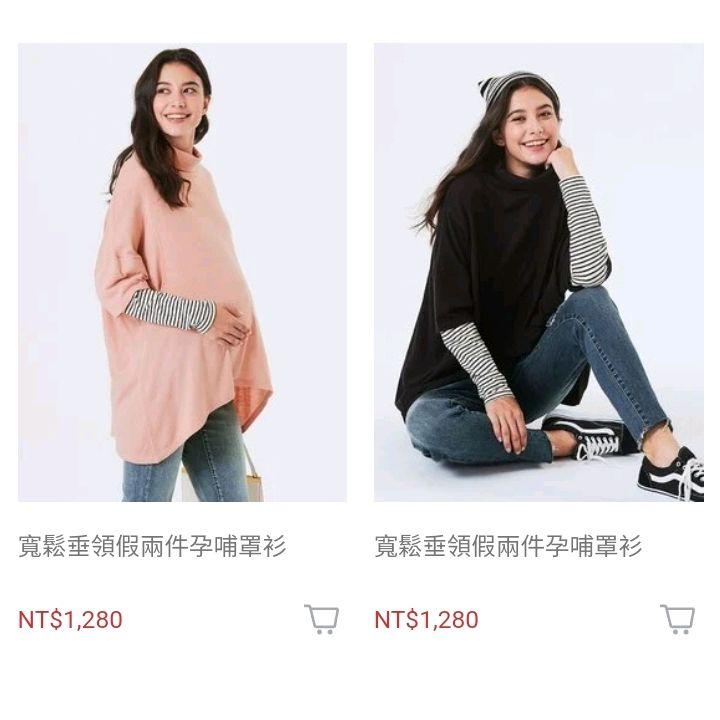Open the pink maternity top product image
This screenshot has height=720, width=720.
pyautogui.click(x=182, y=272)
